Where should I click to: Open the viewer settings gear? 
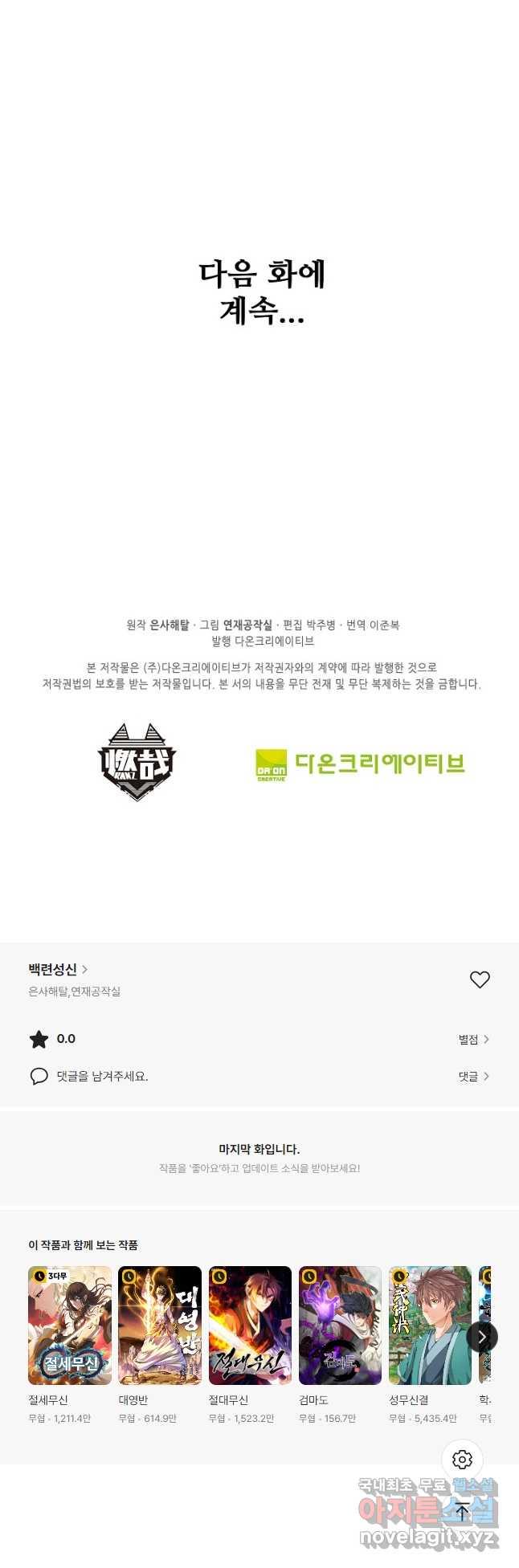462,1460
